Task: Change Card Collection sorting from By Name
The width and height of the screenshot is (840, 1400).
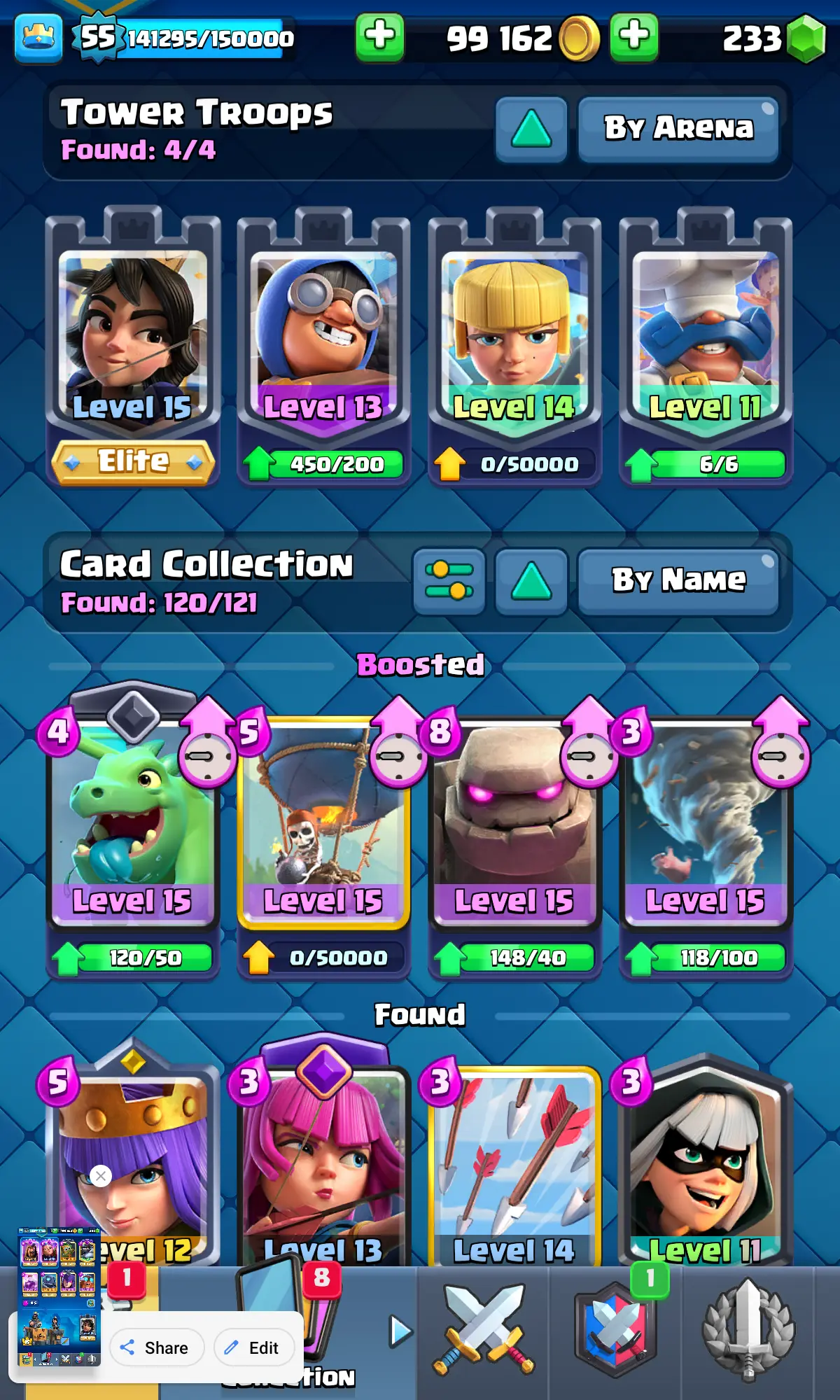Action: [678, 581]
